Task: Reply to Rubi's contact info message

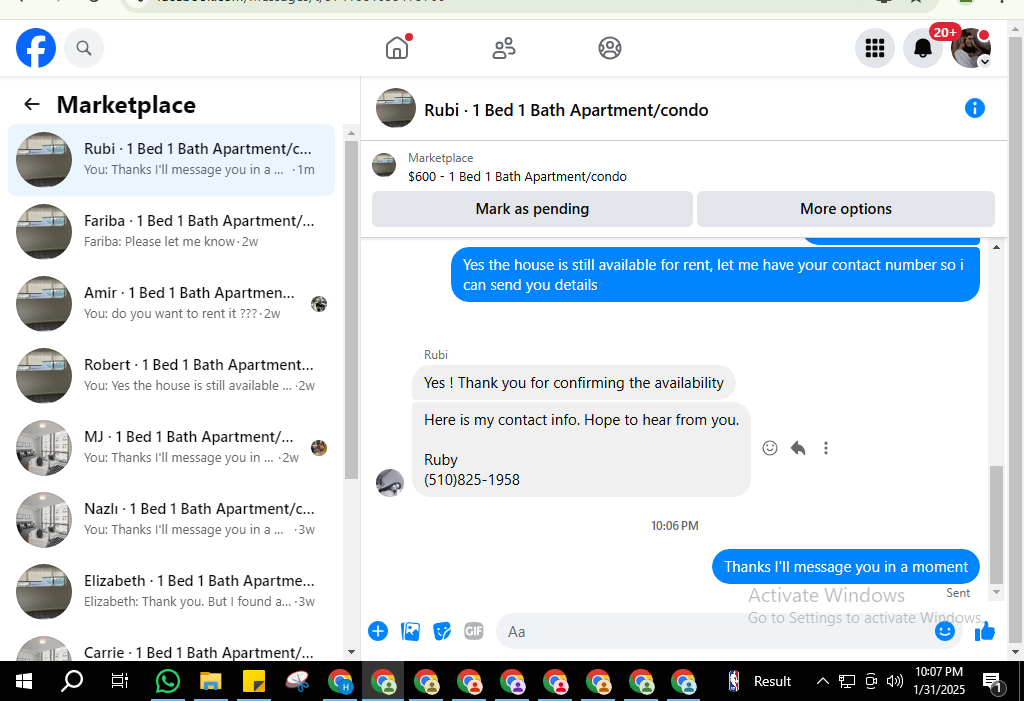Action: point(798,448)
